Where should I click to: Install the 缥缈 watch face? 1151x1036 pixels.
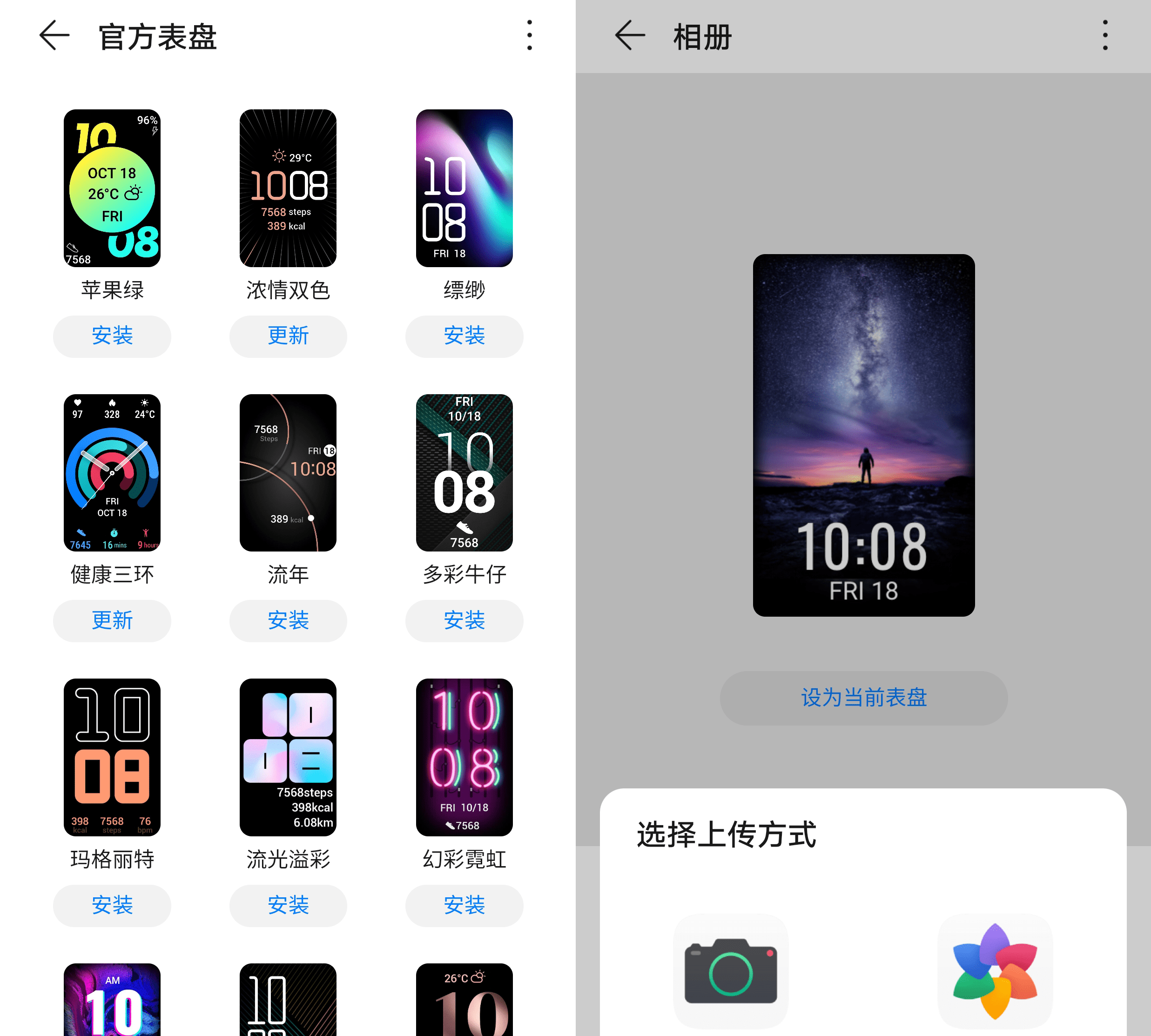click(464, 336)
